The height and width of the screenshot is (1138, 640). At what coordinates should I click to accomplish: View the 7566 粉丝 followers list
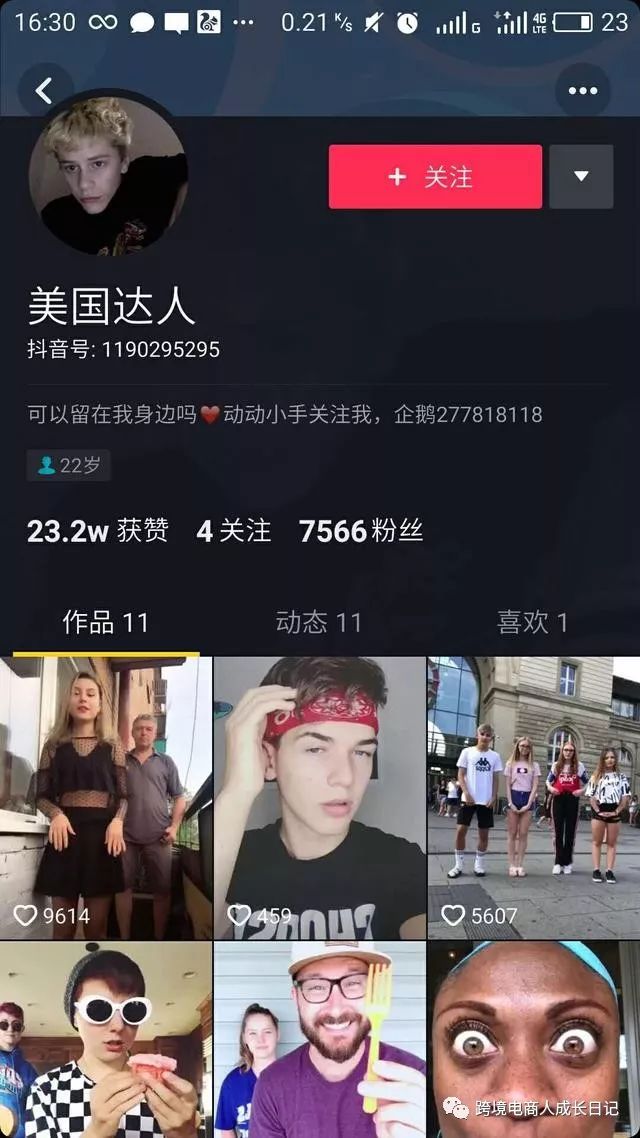[360, 531]
